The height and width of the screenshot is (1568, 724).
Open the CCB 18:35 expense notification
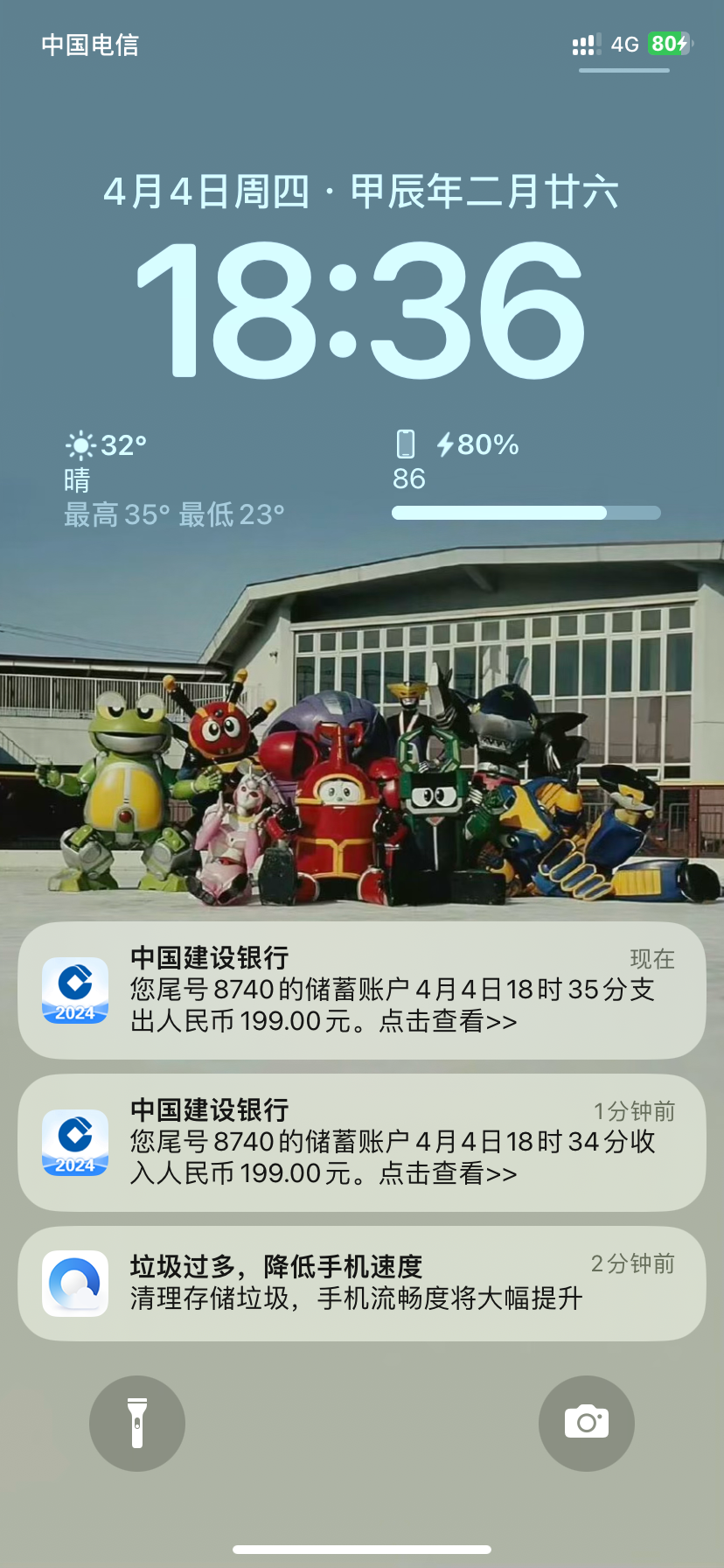coord(362,990)
